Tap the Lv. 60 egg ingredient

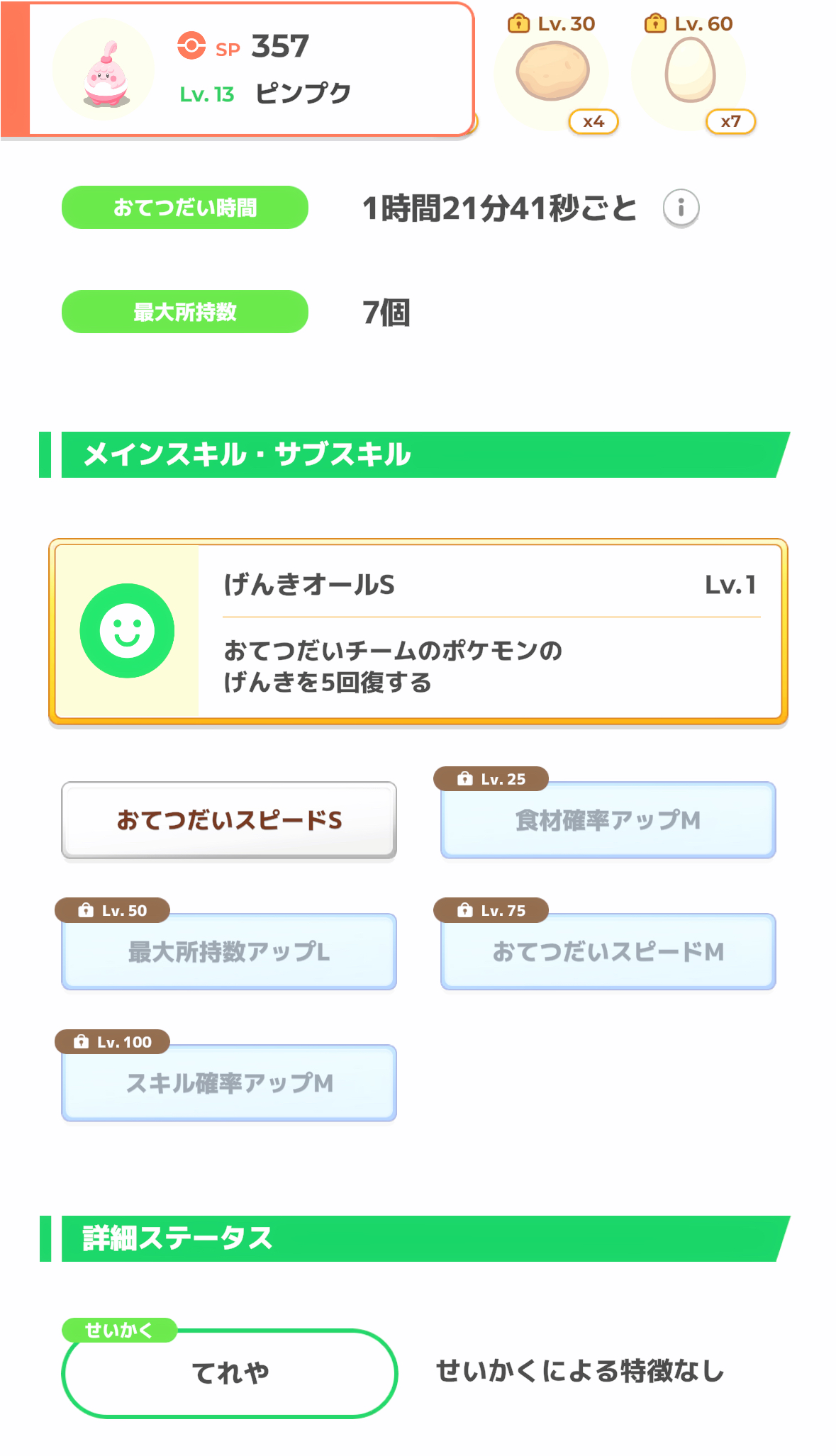689,72
